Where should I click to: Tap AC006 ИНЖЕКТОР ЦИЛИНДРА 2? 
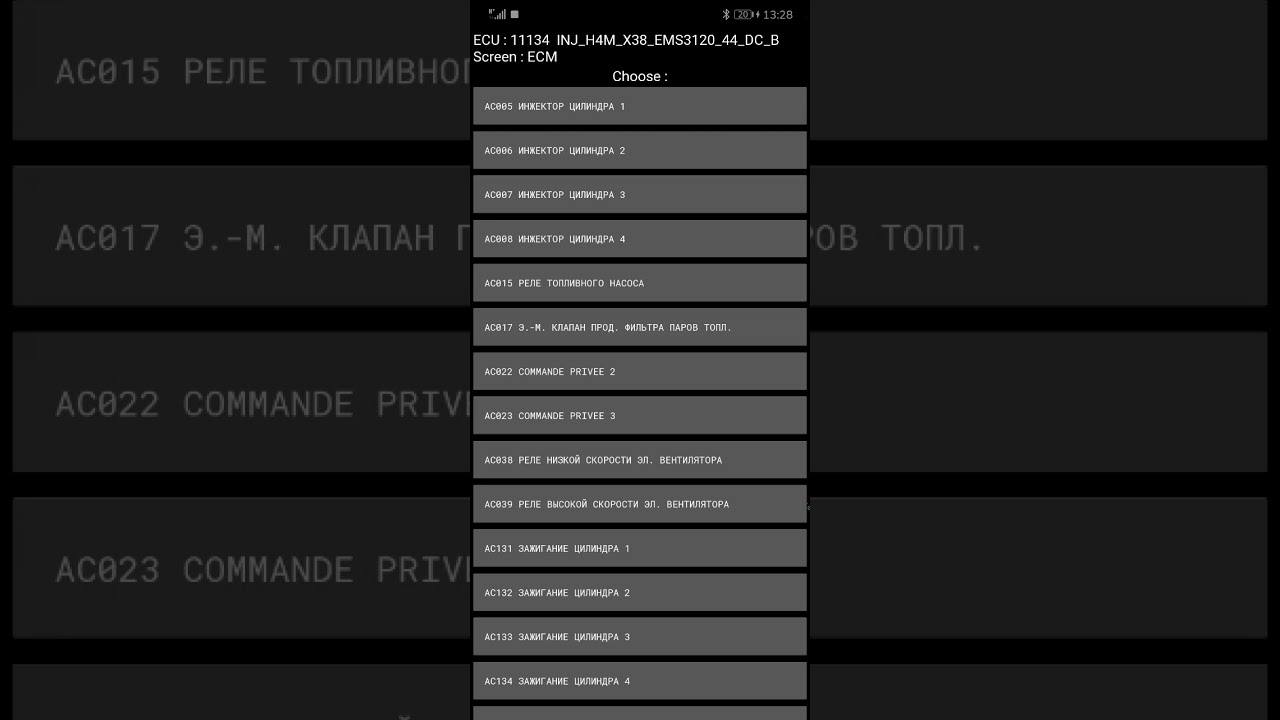point(639,150)
